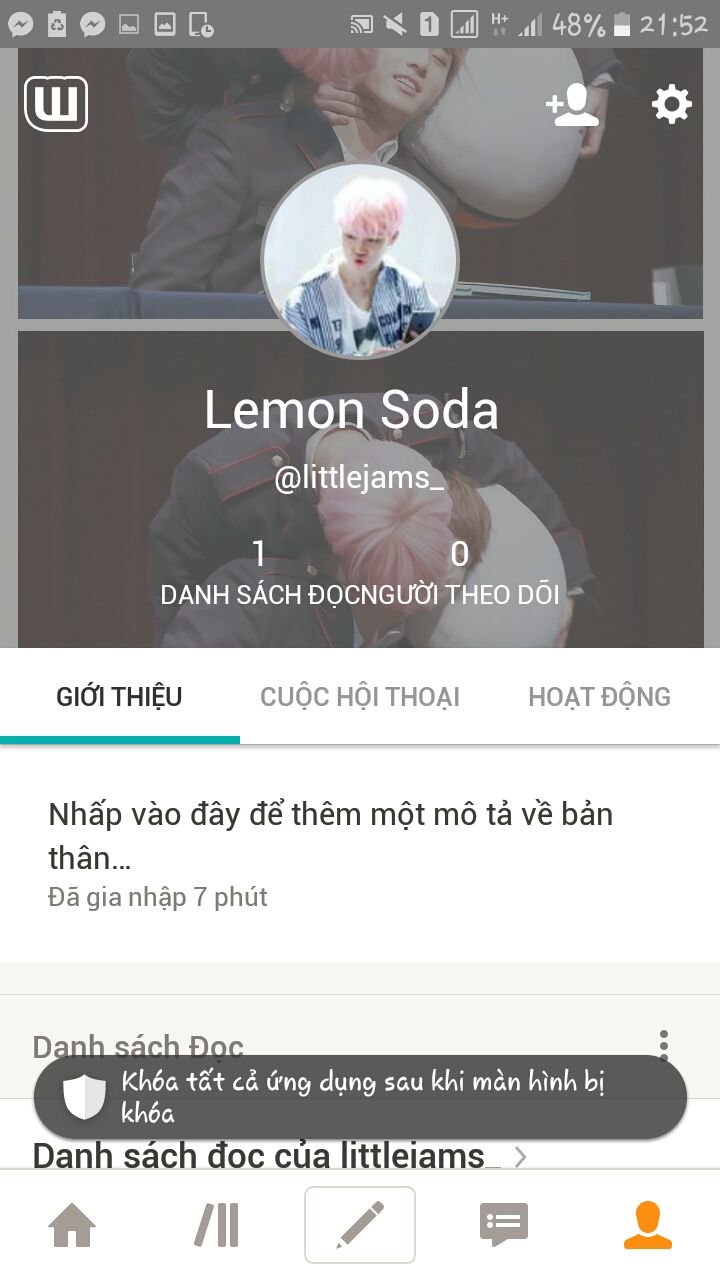Switch to the Cuộc hội thoại tab

coord(360,697)
